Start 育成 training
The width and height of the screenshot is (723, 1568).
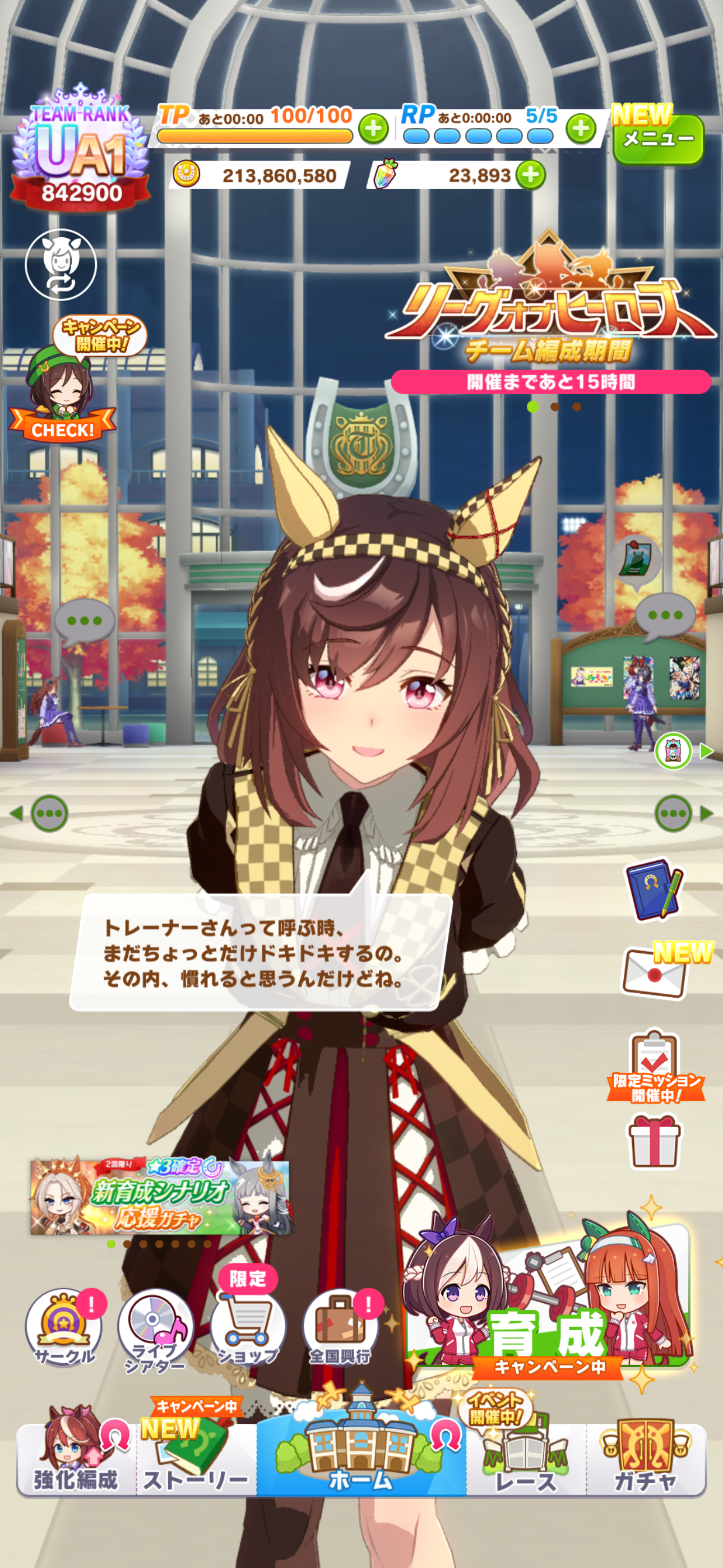(548, 1309)
